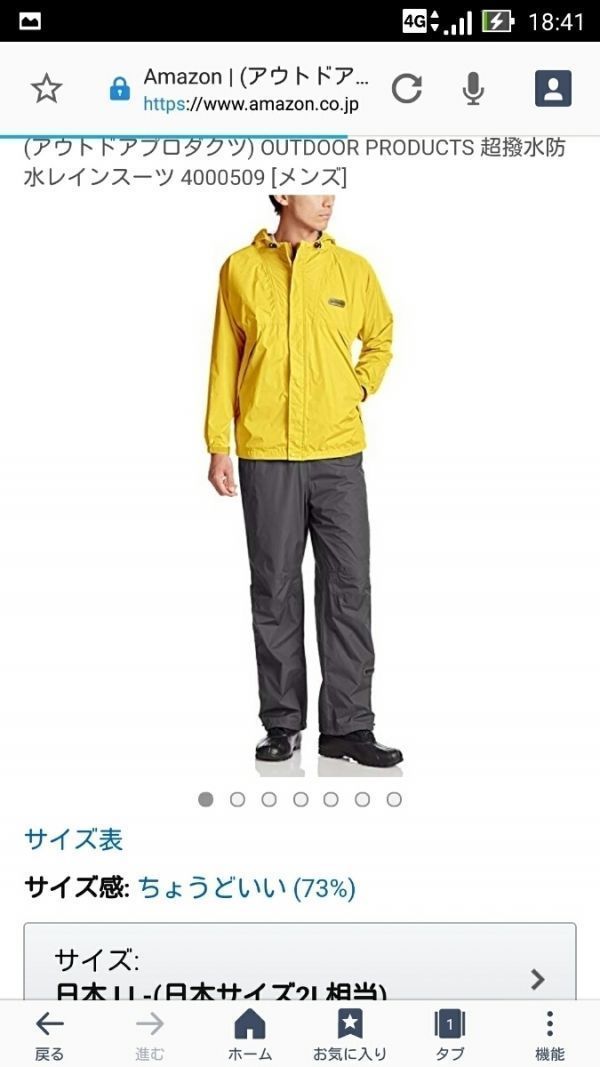This screenshot has height=1067, width=600.
Task: Open the account profile icon
Action: click(x=552, y=89)
